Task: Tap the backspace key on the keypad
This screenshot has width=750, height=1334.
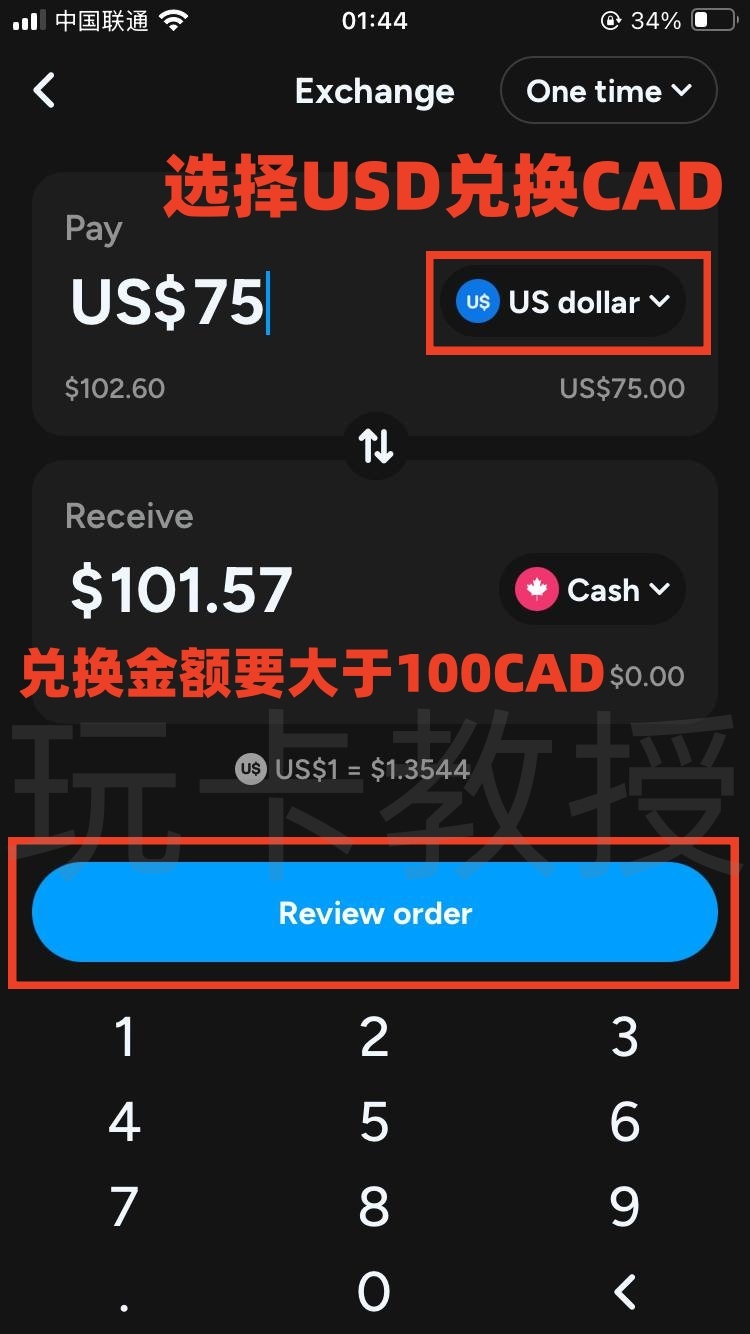Action: (625, 1293)
